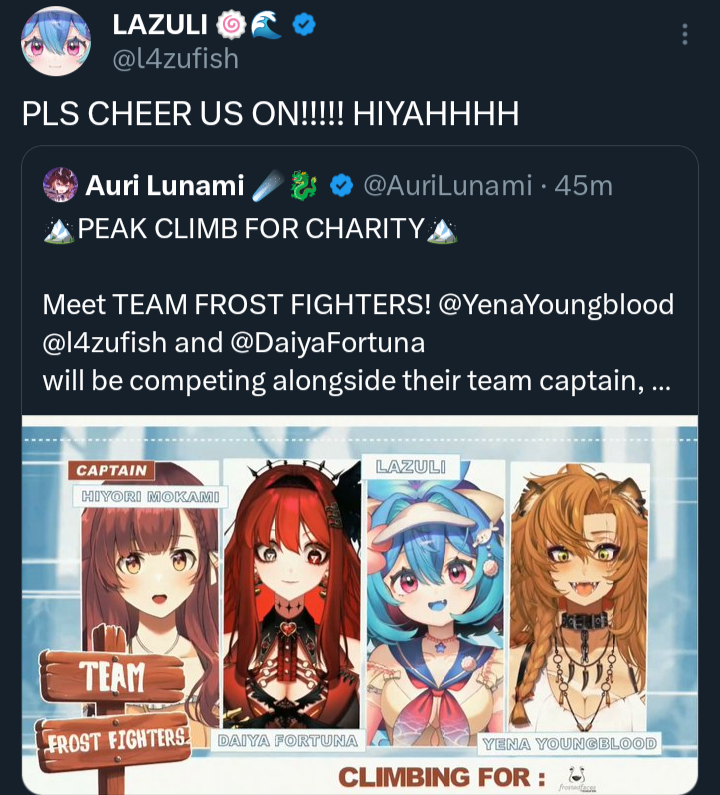Open the tweet overflow menu
The width and height of the screenshot is (720, 795).
pos(684,35)
